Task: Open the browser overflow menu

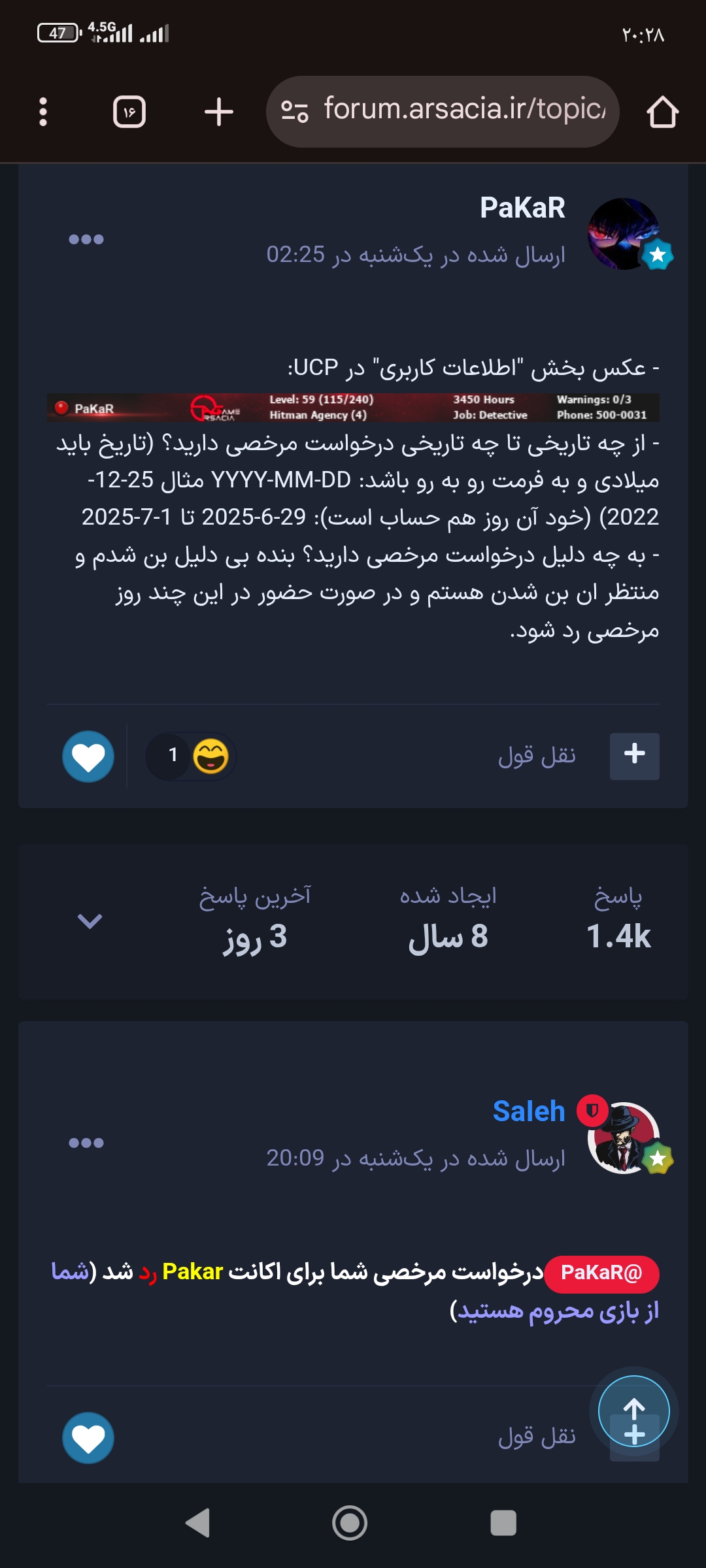Action: click(x=43, y=112)
